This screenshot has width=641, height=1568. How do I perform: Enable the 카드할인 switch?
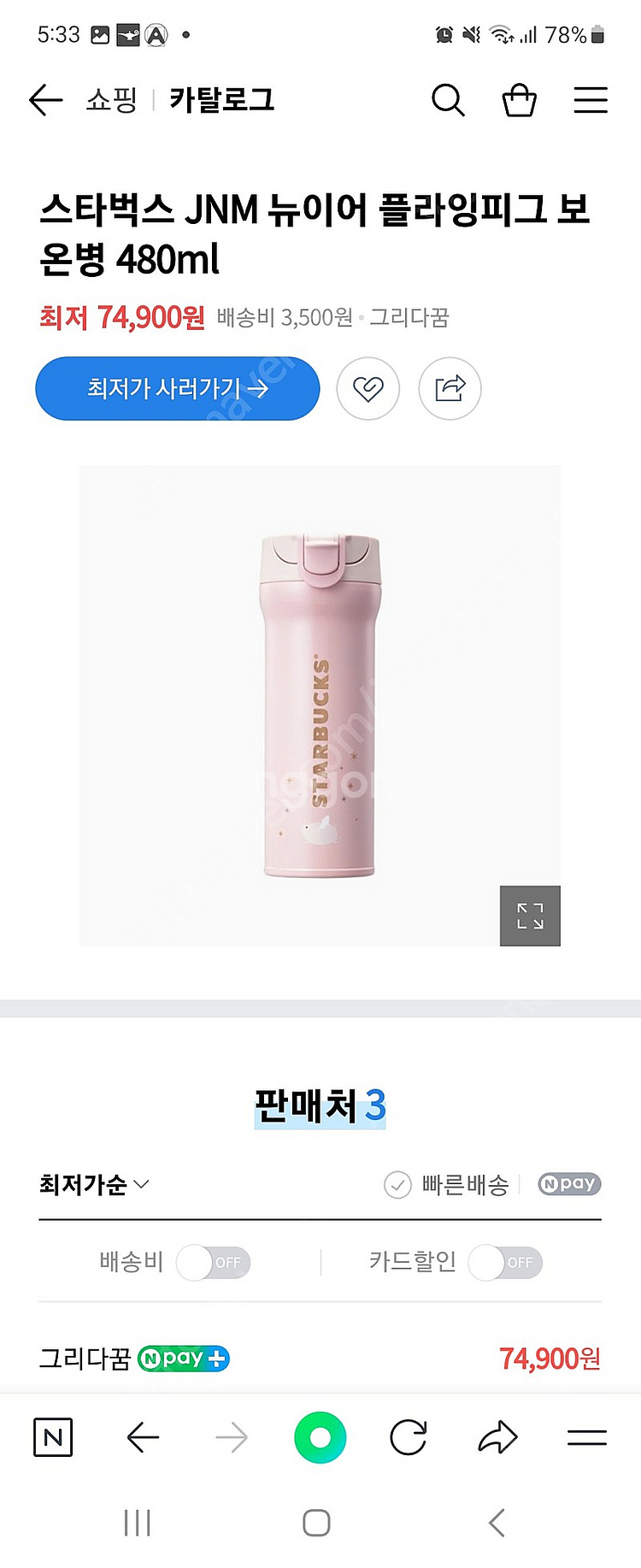[505, 1263]
